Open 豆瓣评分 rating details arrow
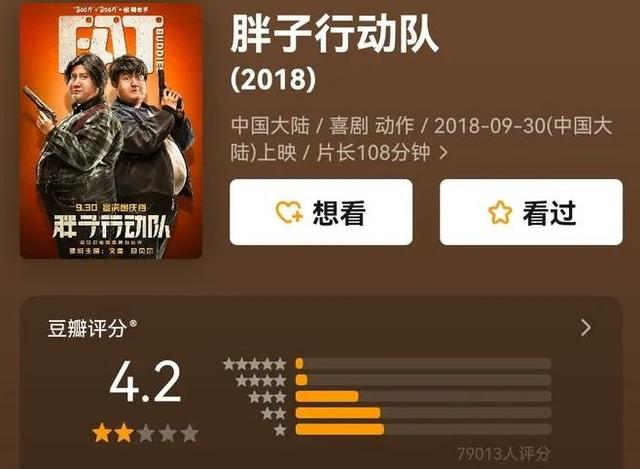The height and width of the screenshot is (469, 640). coord(586,327)
